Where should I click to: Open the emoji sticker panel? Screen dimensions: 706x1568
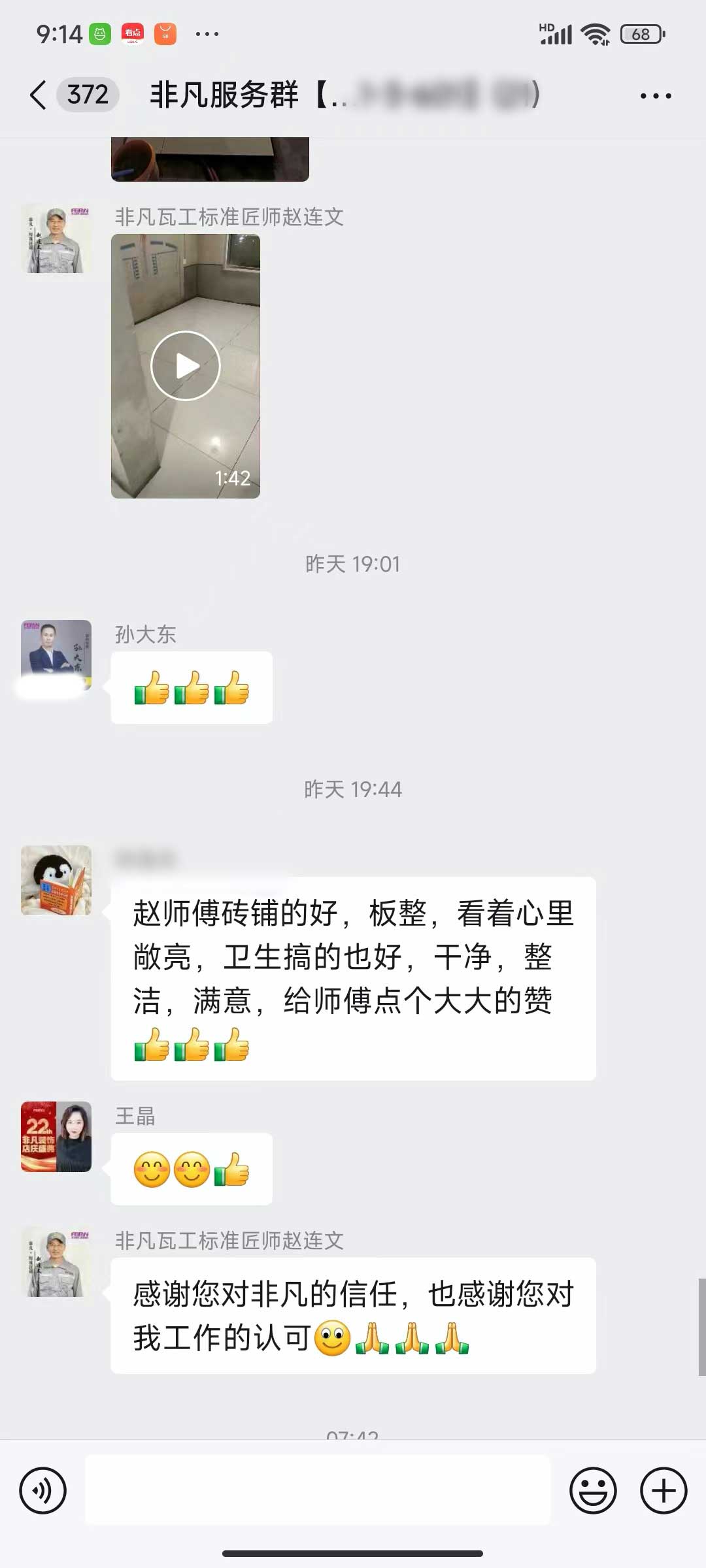click(x=593, y=1490)
